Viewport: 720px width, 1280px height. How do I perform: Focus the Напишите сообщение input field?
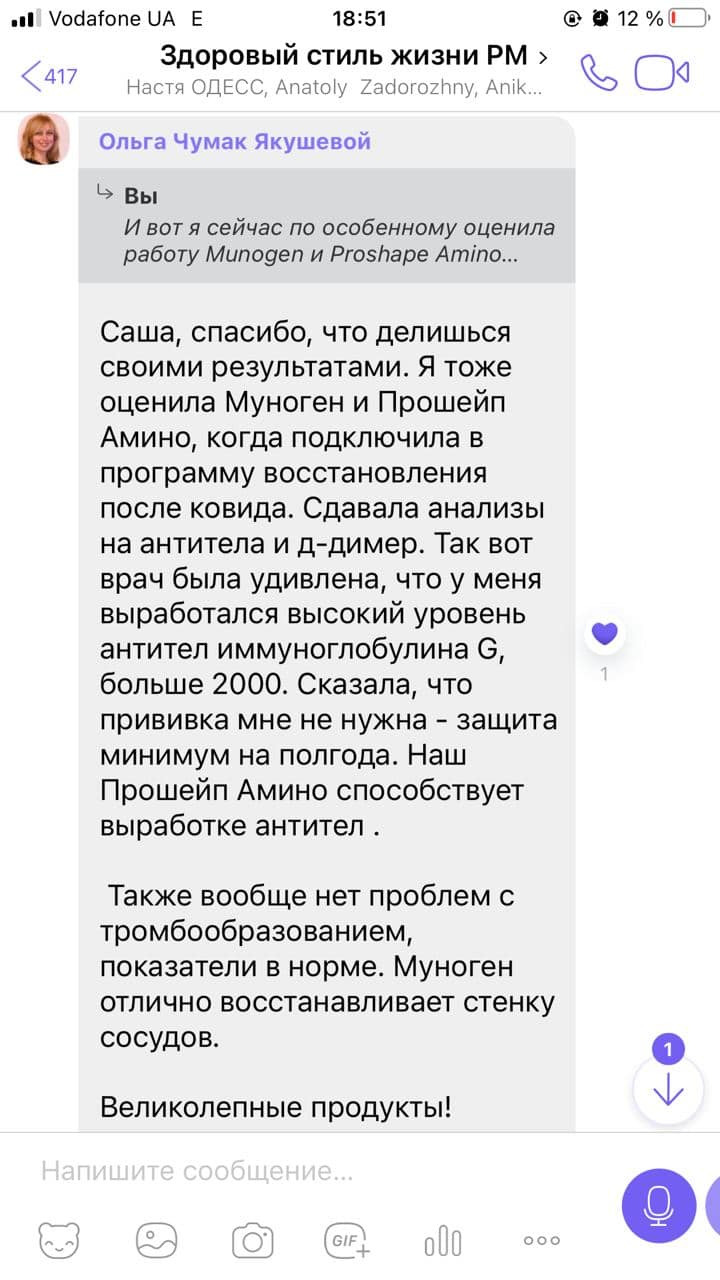coord(300,1171)
